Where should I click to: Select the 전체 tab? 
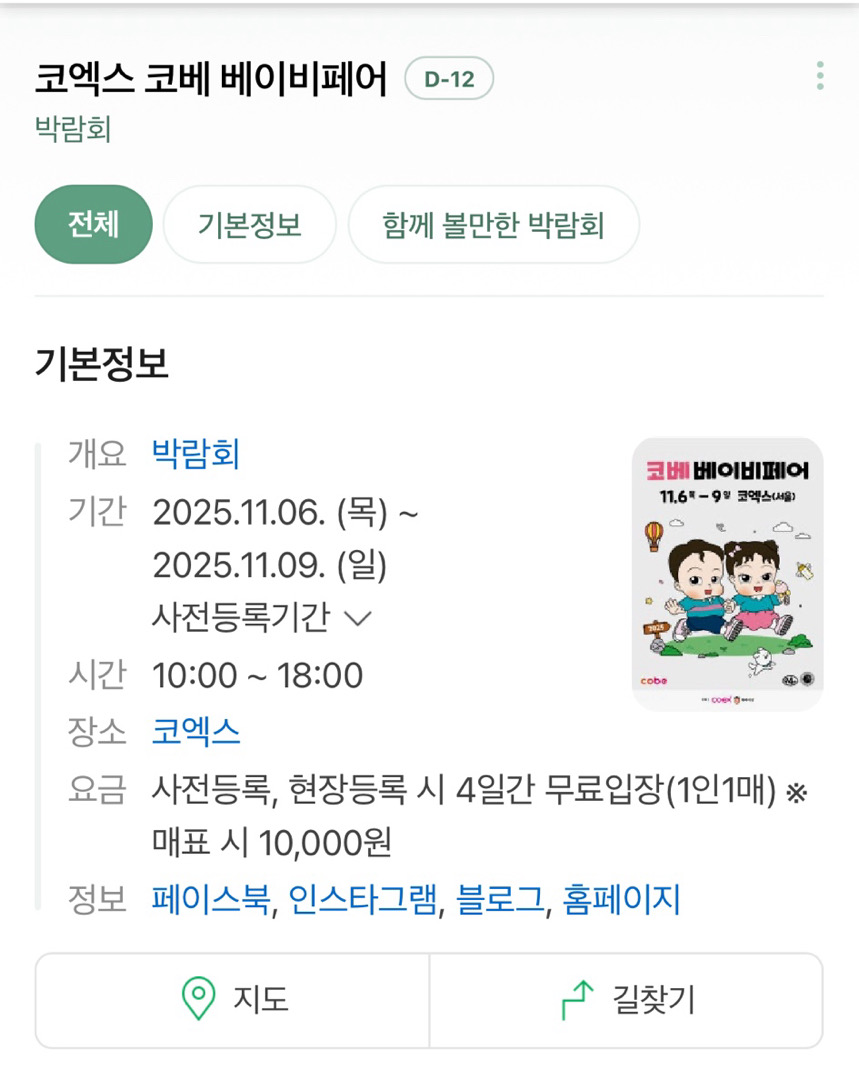click(93, 224)
